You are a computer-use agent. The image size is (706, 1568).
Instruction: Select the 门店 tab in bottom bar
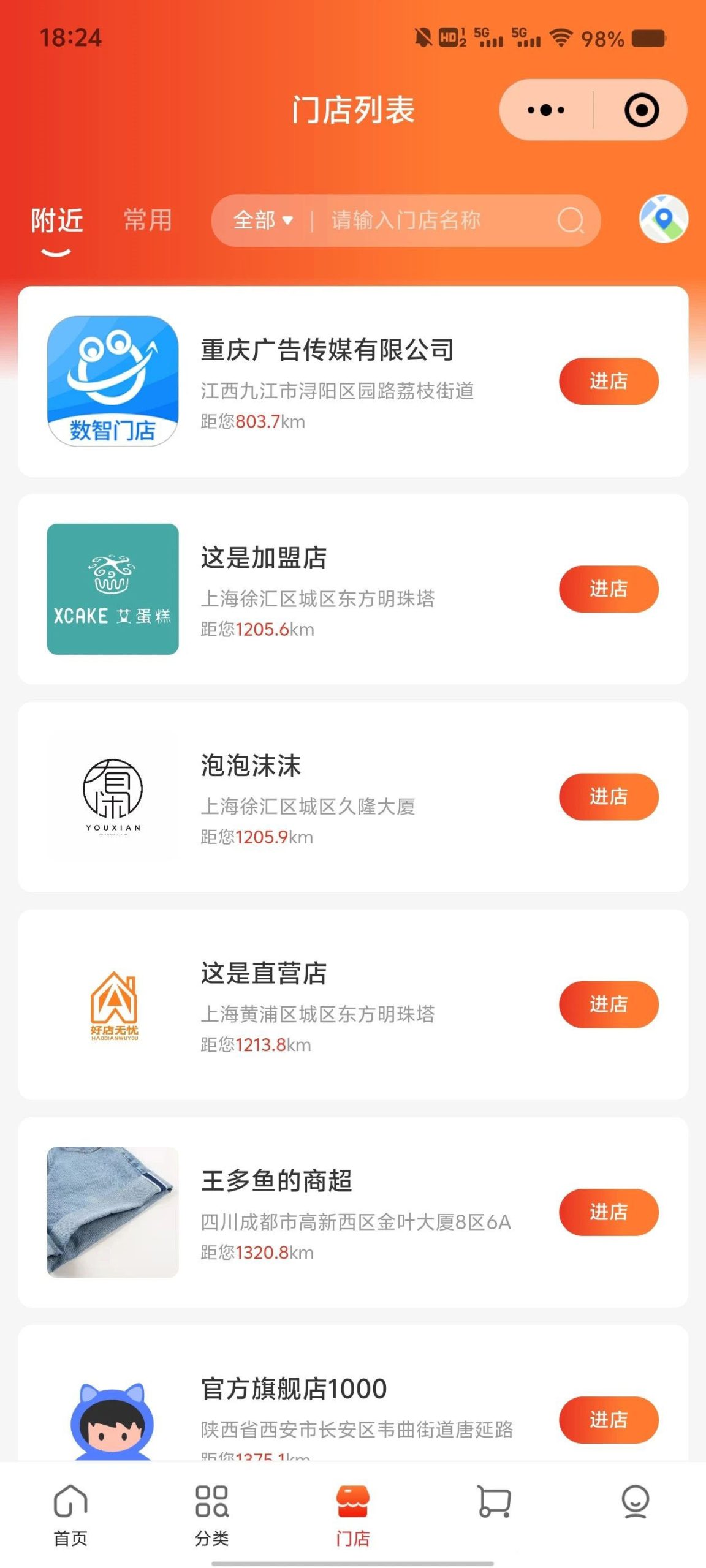pyautogui.click(x=353, y=1514)
